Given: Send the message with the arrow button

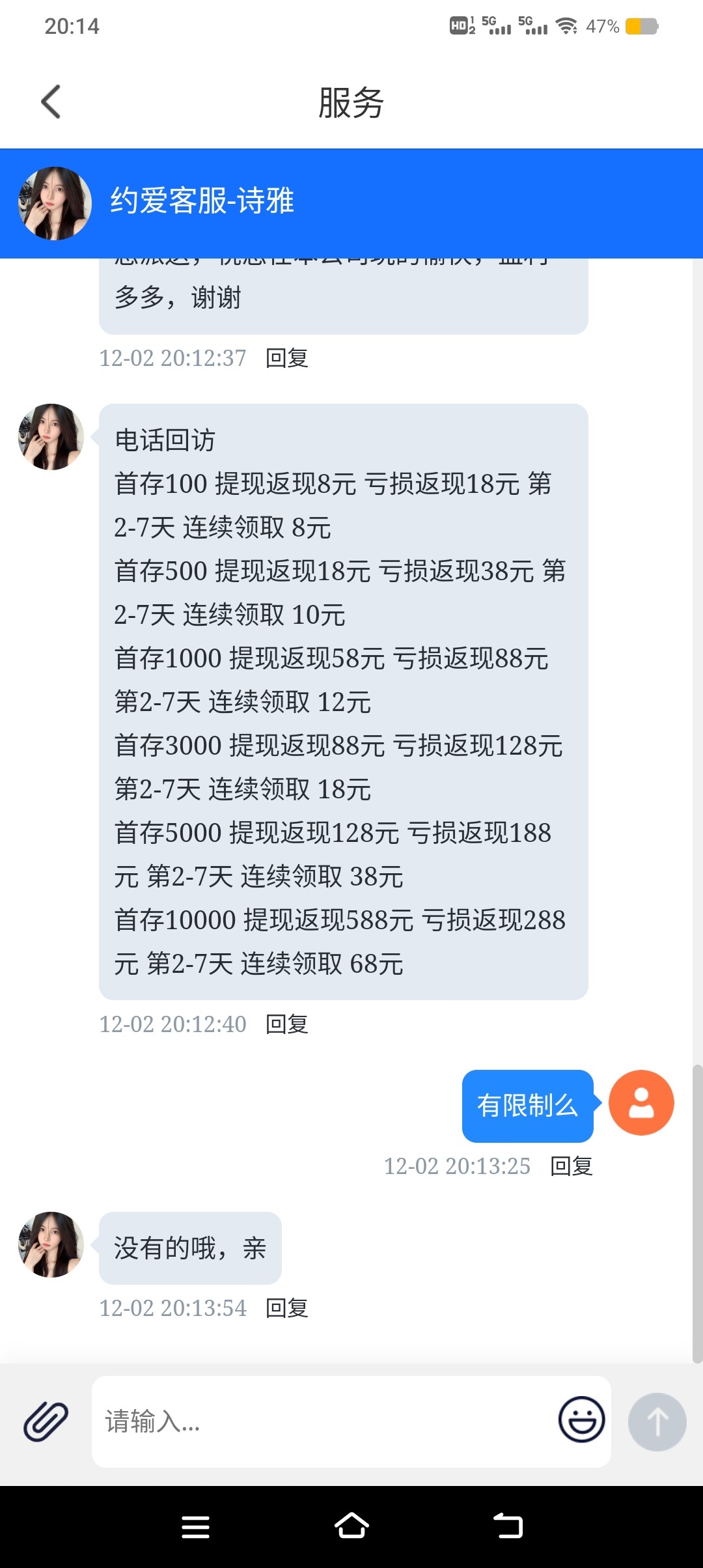Looking at the screenshot, I should coord(657,1421).
